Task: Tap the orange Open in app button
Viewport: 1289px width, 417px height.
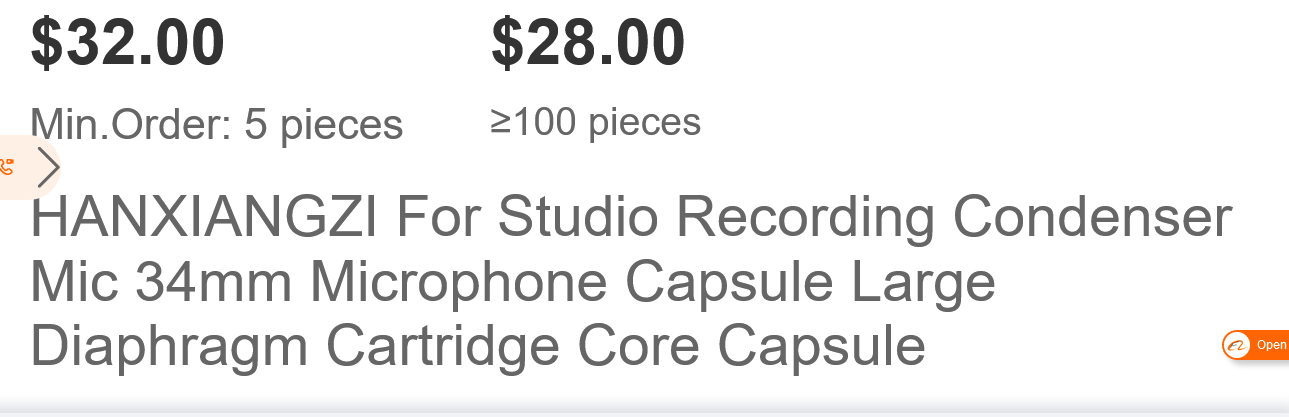Action: (x=1257, y=345)
